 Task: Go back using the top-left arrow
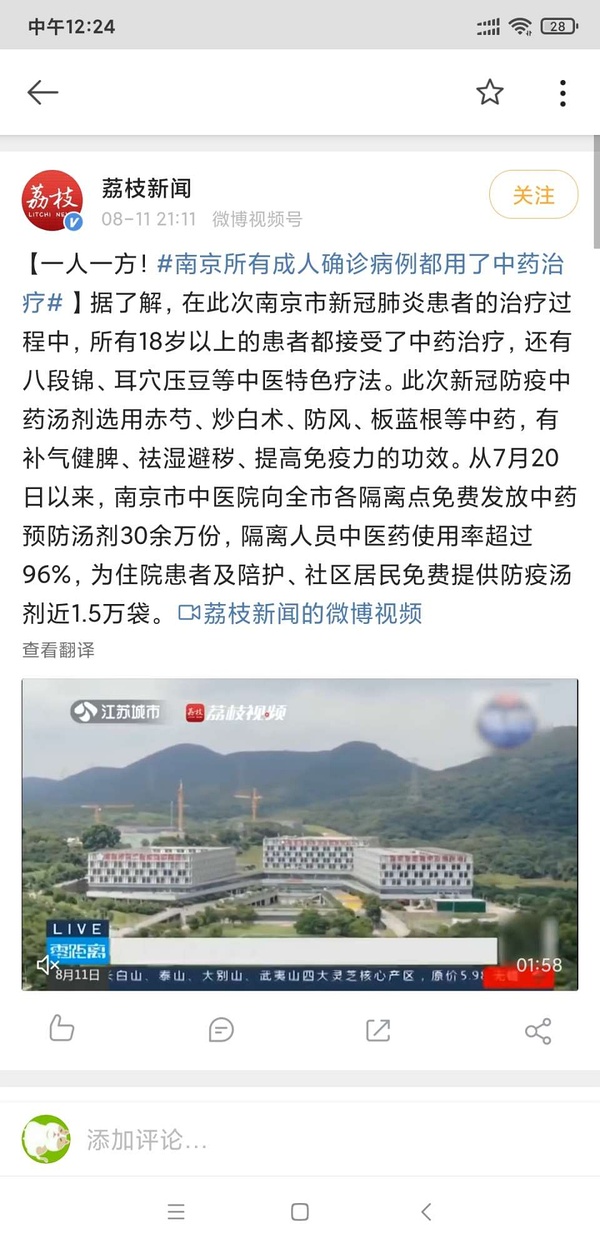(x=43, y=93)
